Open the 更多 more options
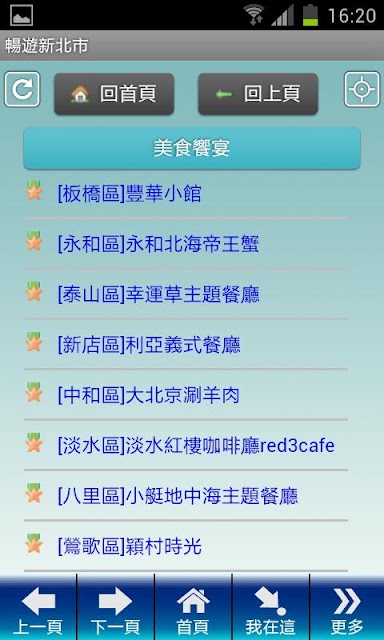 347,607
